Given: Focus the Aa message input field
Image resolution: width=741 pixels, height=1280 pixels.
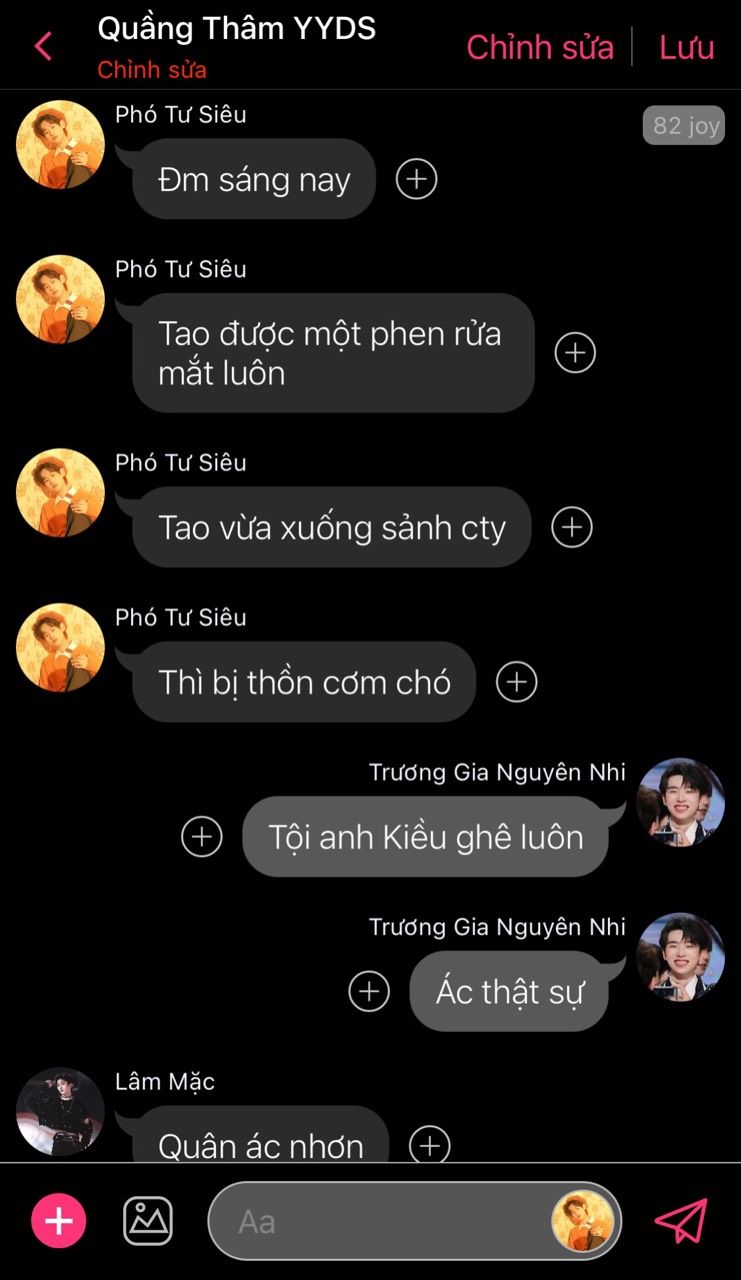Looking at the screenshot, I should tap(380, 1221).
